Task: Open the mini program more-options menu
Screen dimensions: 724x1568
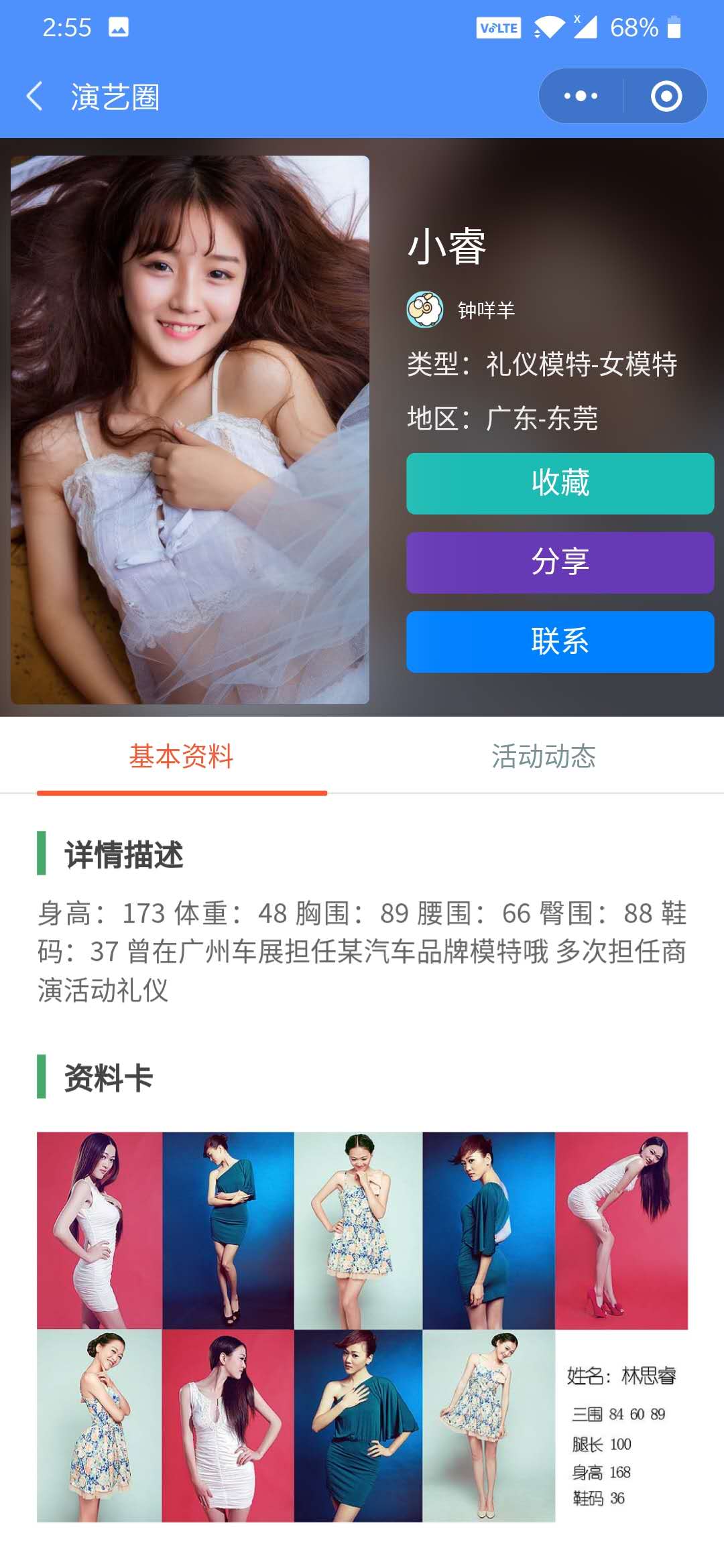Action: pos(581,96)
